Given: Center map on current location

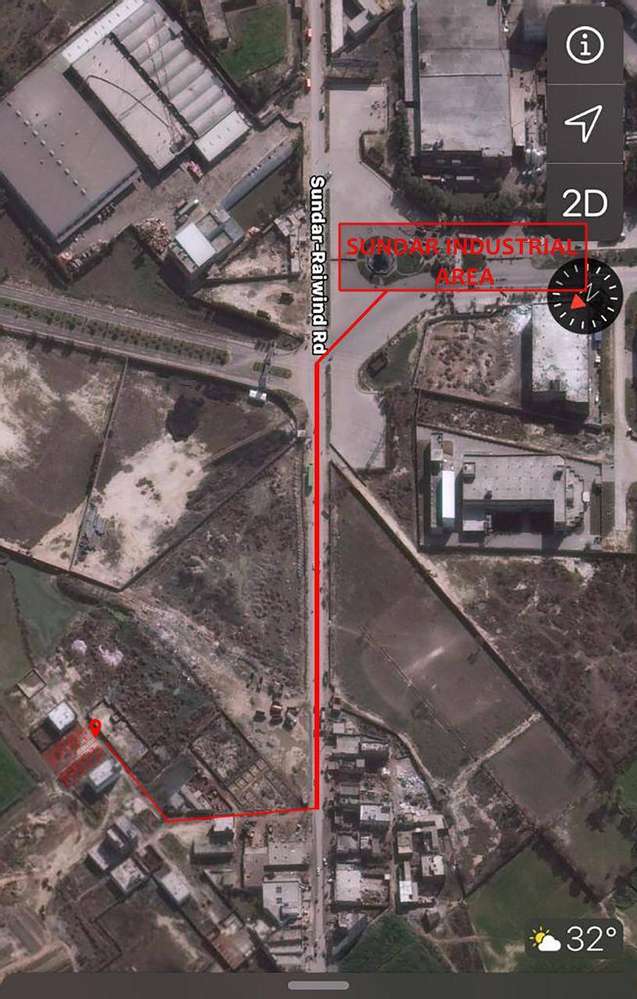Looking at the screenshot, I should (584, 124).
